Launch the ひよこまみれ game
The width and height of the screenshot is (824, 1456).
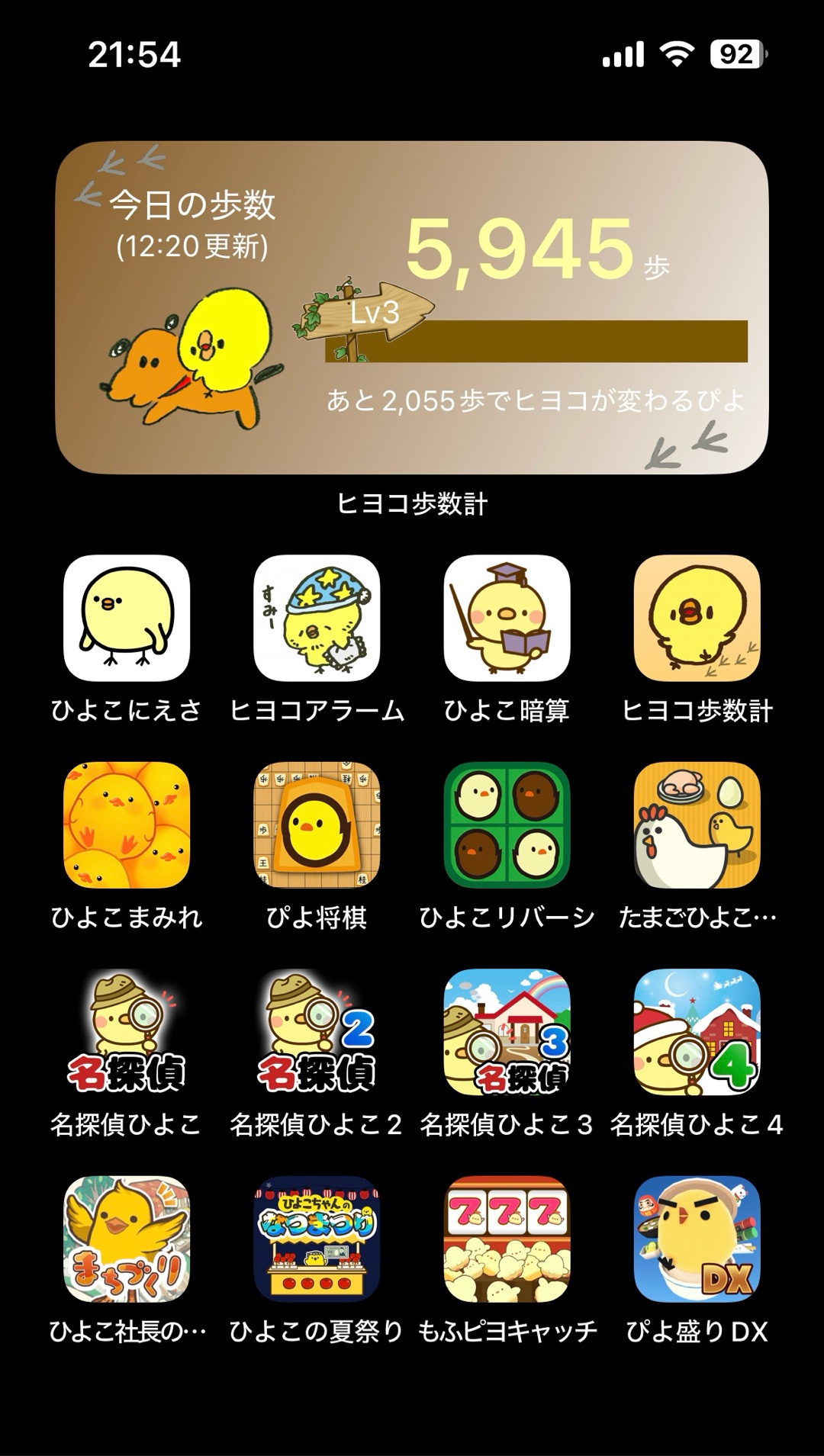(x=127, y=824)
